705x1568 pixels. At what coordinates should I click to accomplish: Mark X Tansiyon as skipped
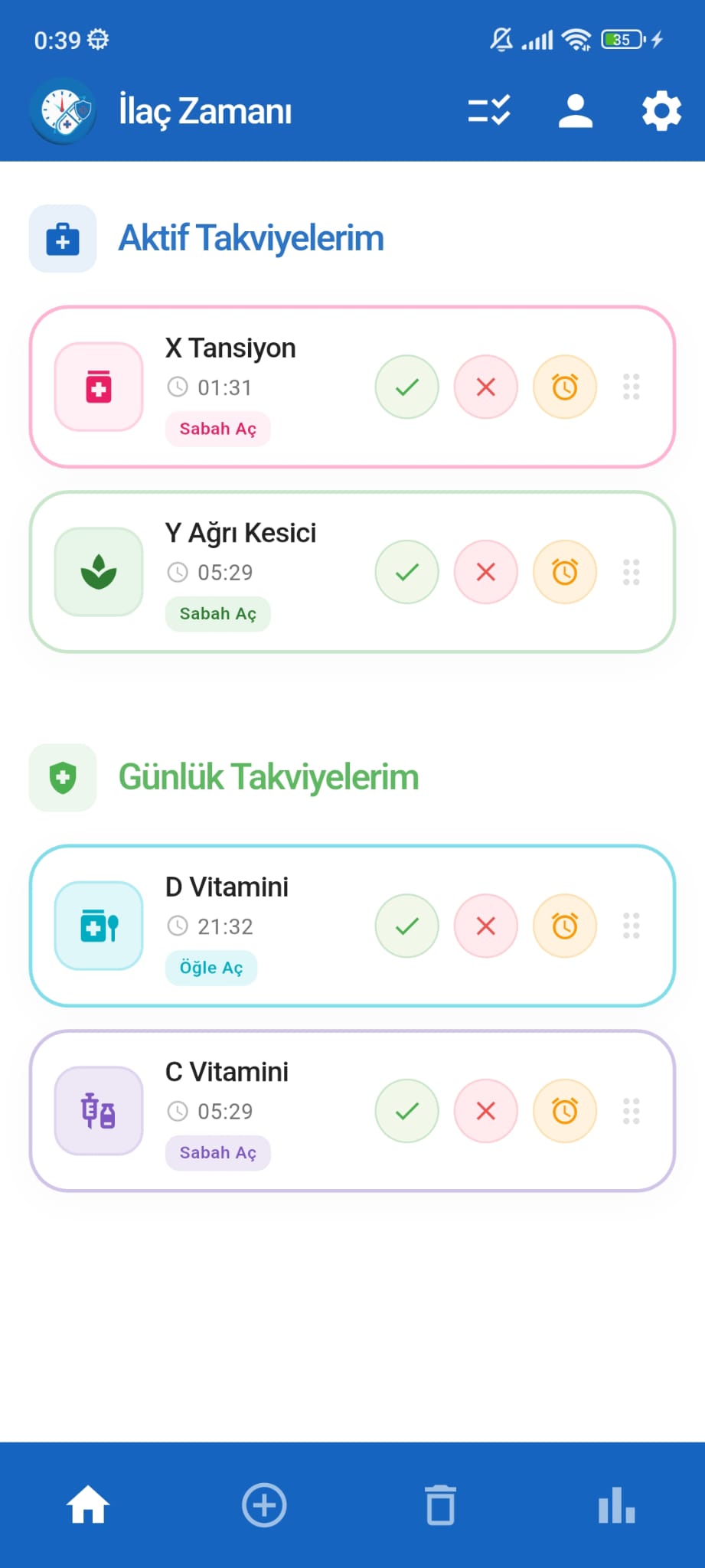(x=486, y=387)
